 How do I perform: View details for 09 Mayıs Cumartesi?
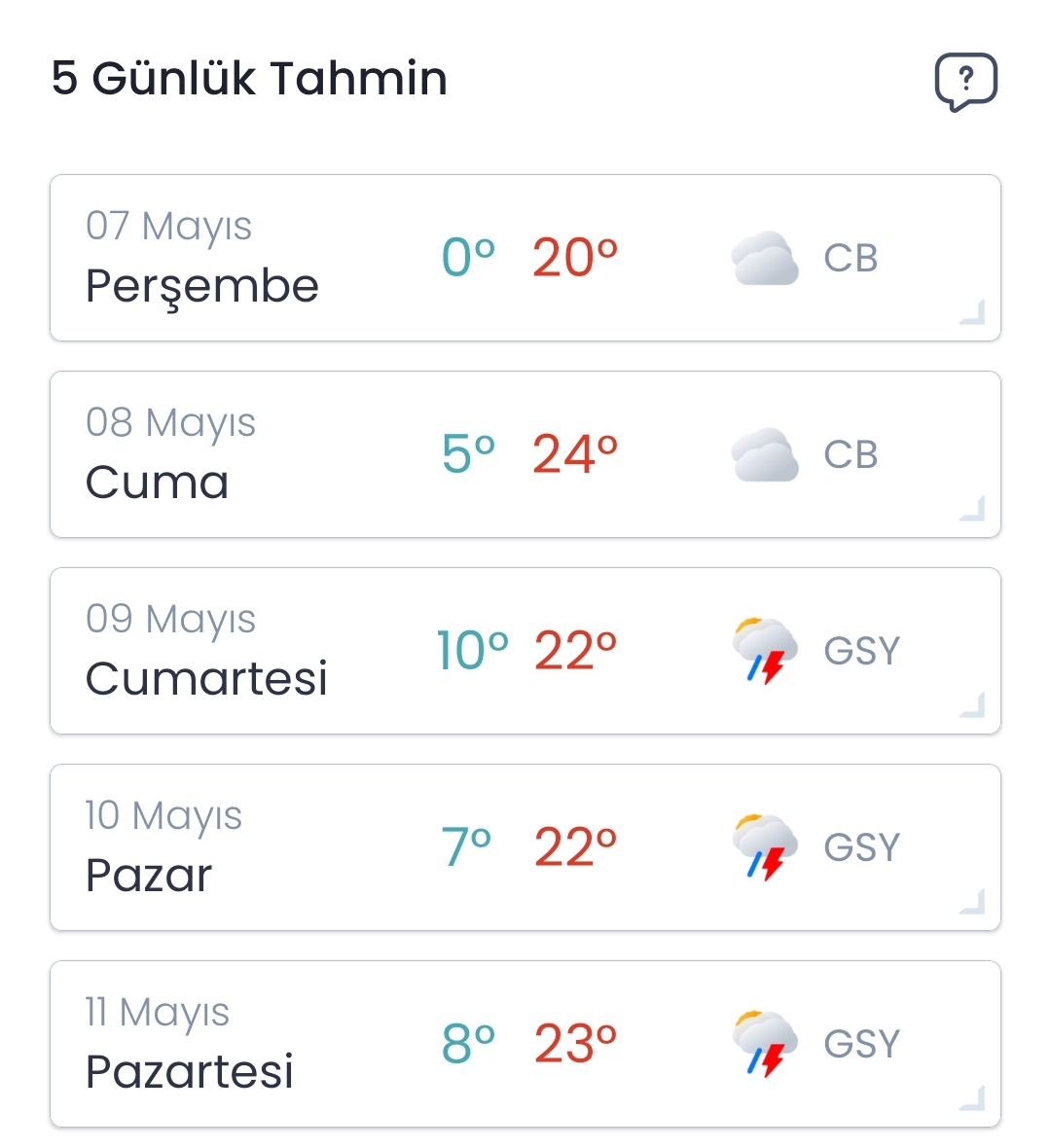click(525, 651)
